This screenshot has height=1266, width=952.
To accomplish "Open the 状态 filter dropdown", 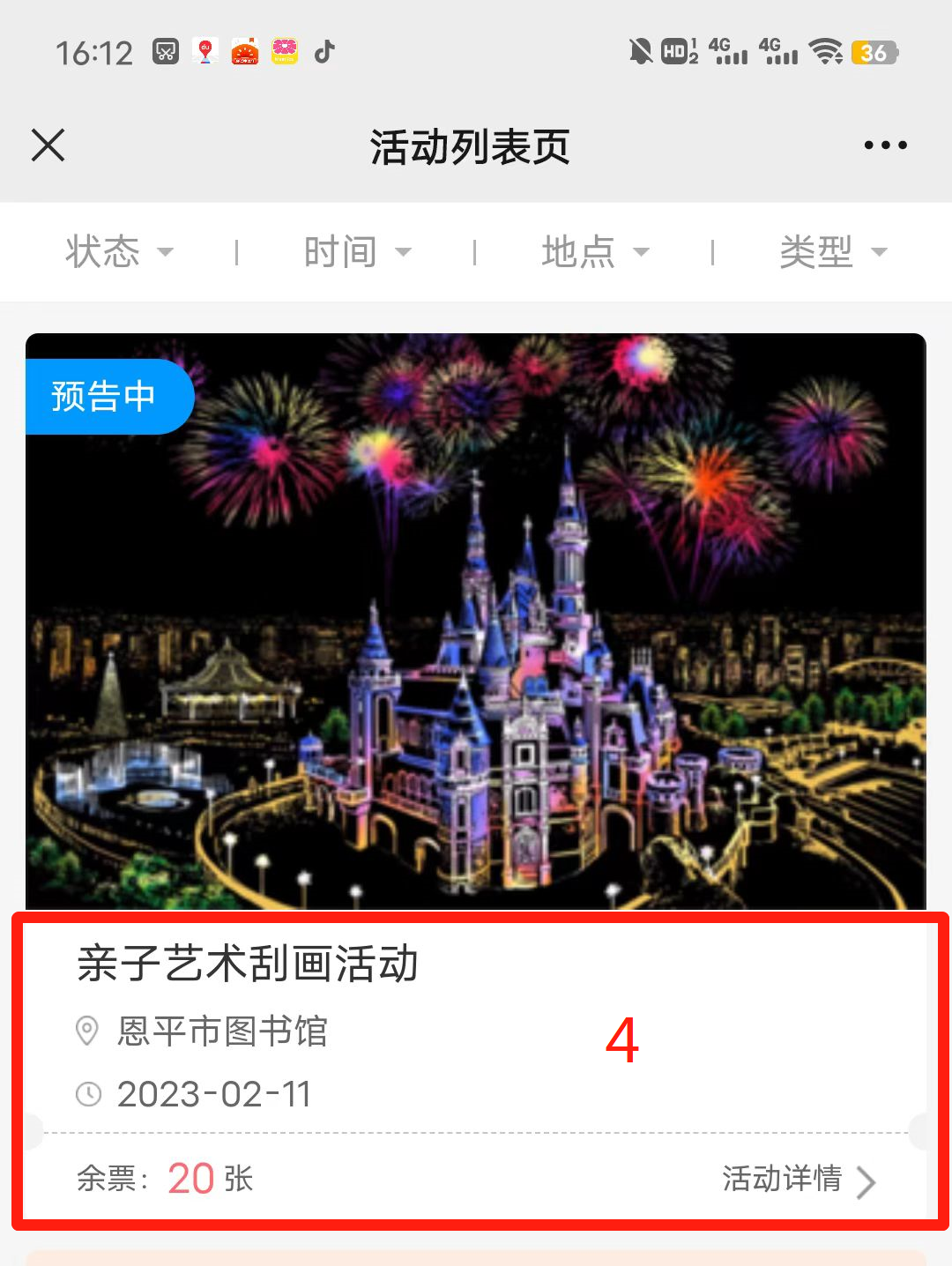I will (119, 252).
